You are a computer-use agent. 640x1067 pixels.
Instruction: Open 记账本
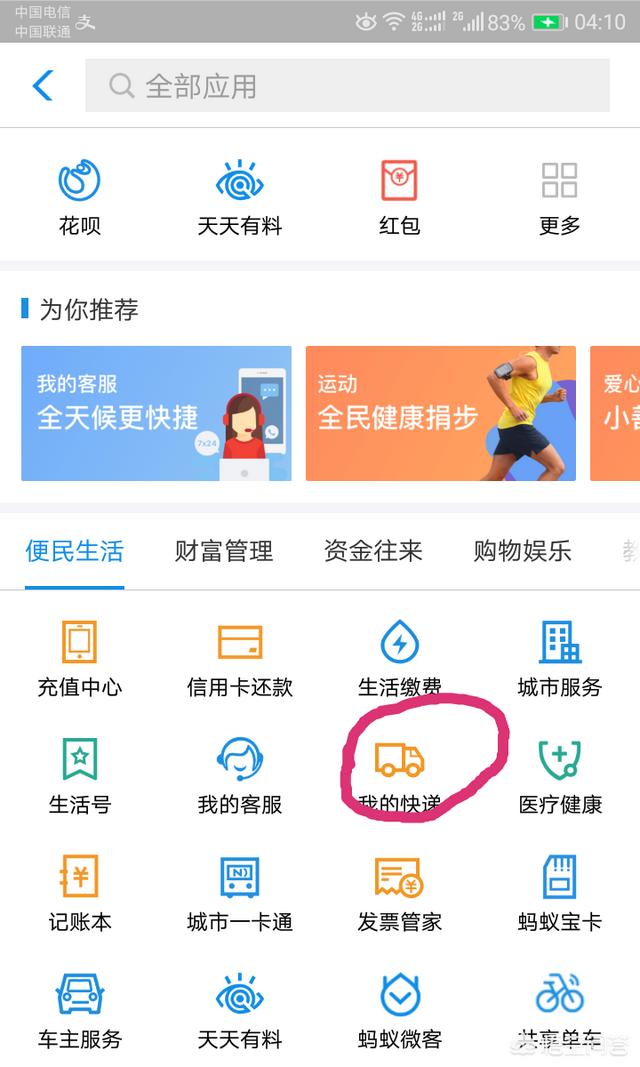[80, 893]
